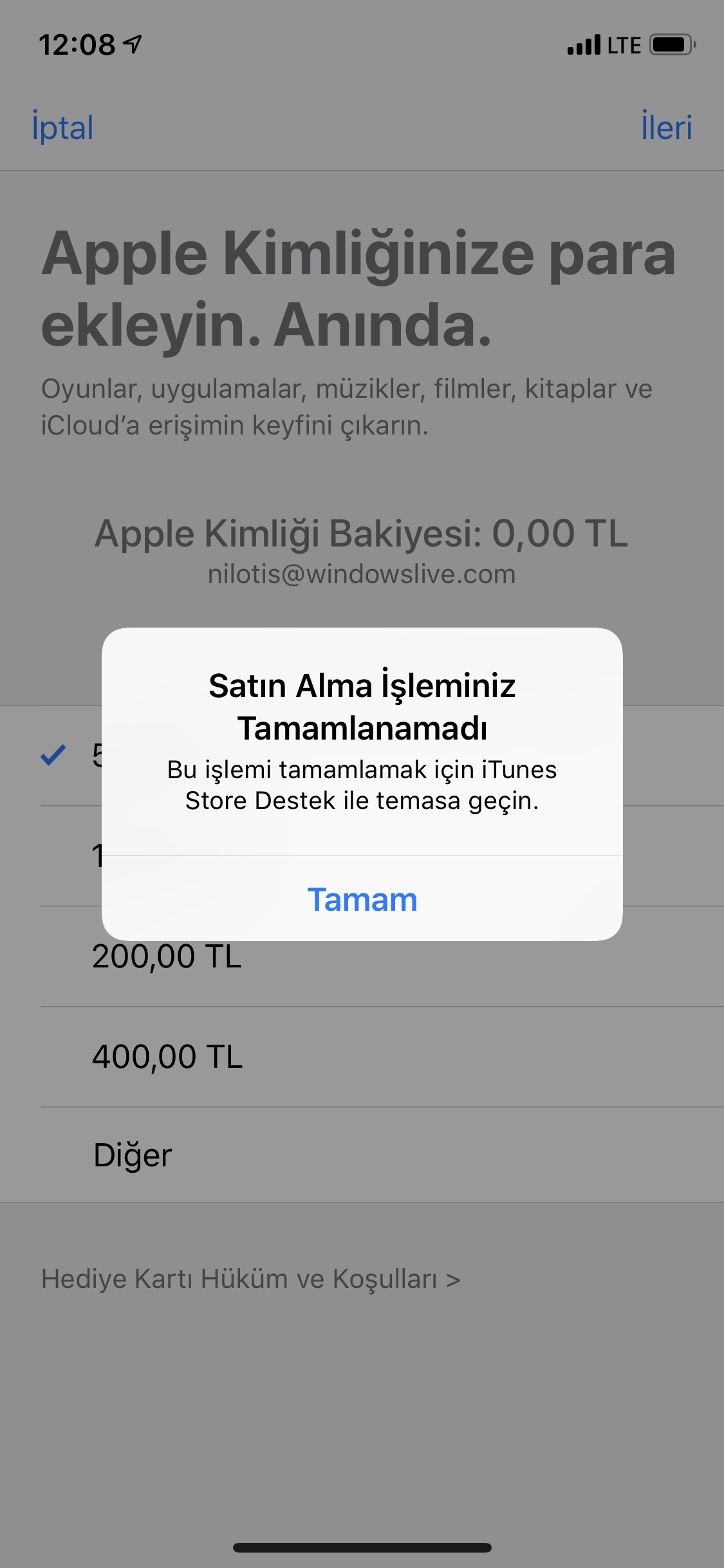The width and height of the screenshot is (724, 1568).
Task: Choose the 400,00 TL amount
Action: pyautogui.click(x=362, y=1057)
